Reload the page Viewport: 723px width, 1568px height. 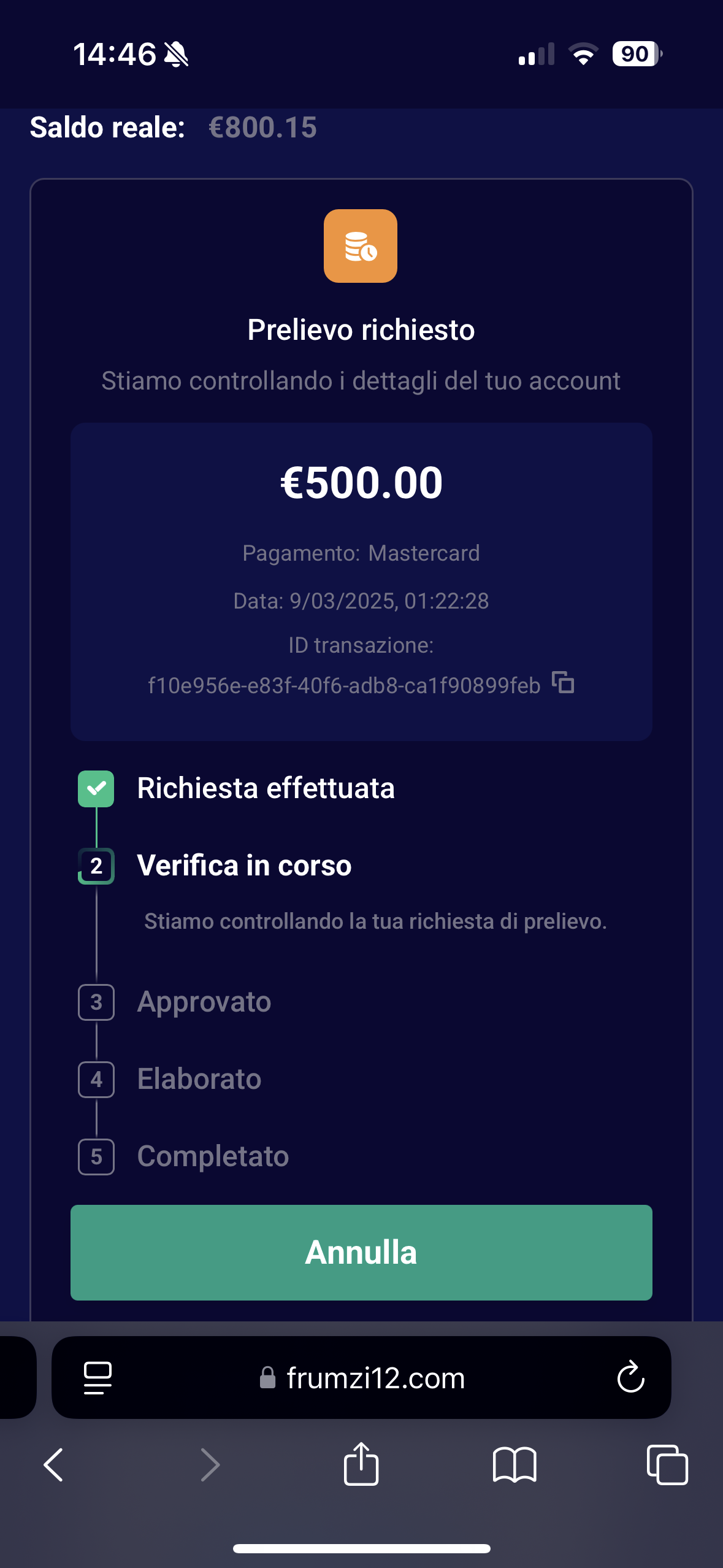point(630,1378)
